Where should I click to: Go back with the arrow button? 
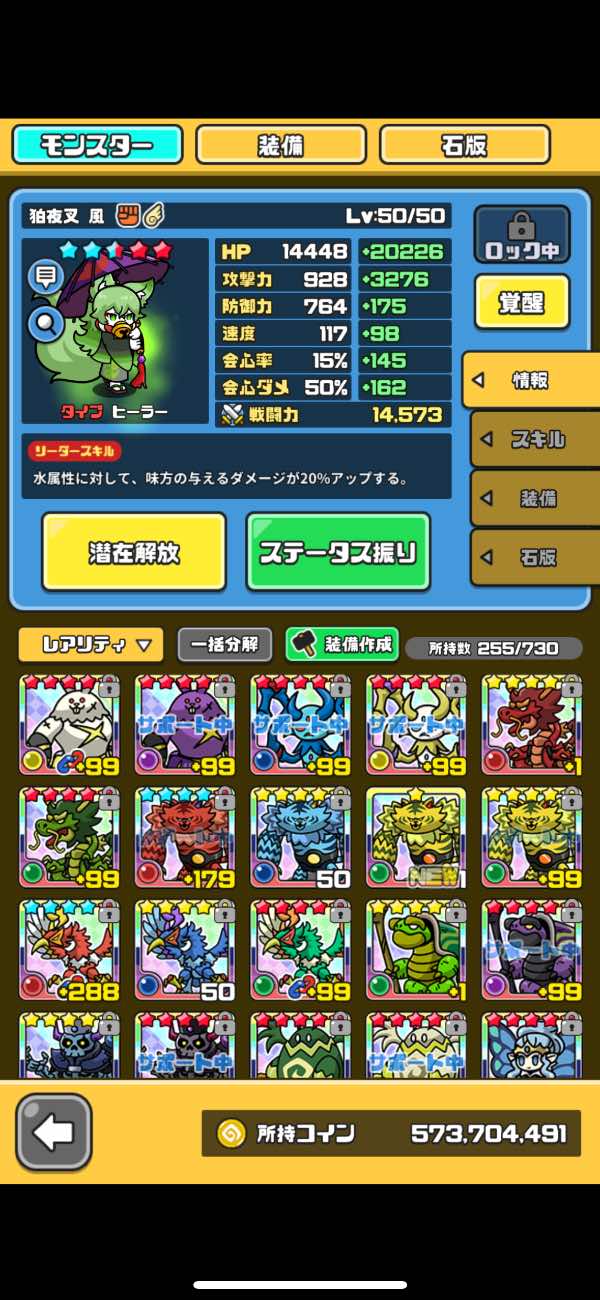click(53, 1132)
